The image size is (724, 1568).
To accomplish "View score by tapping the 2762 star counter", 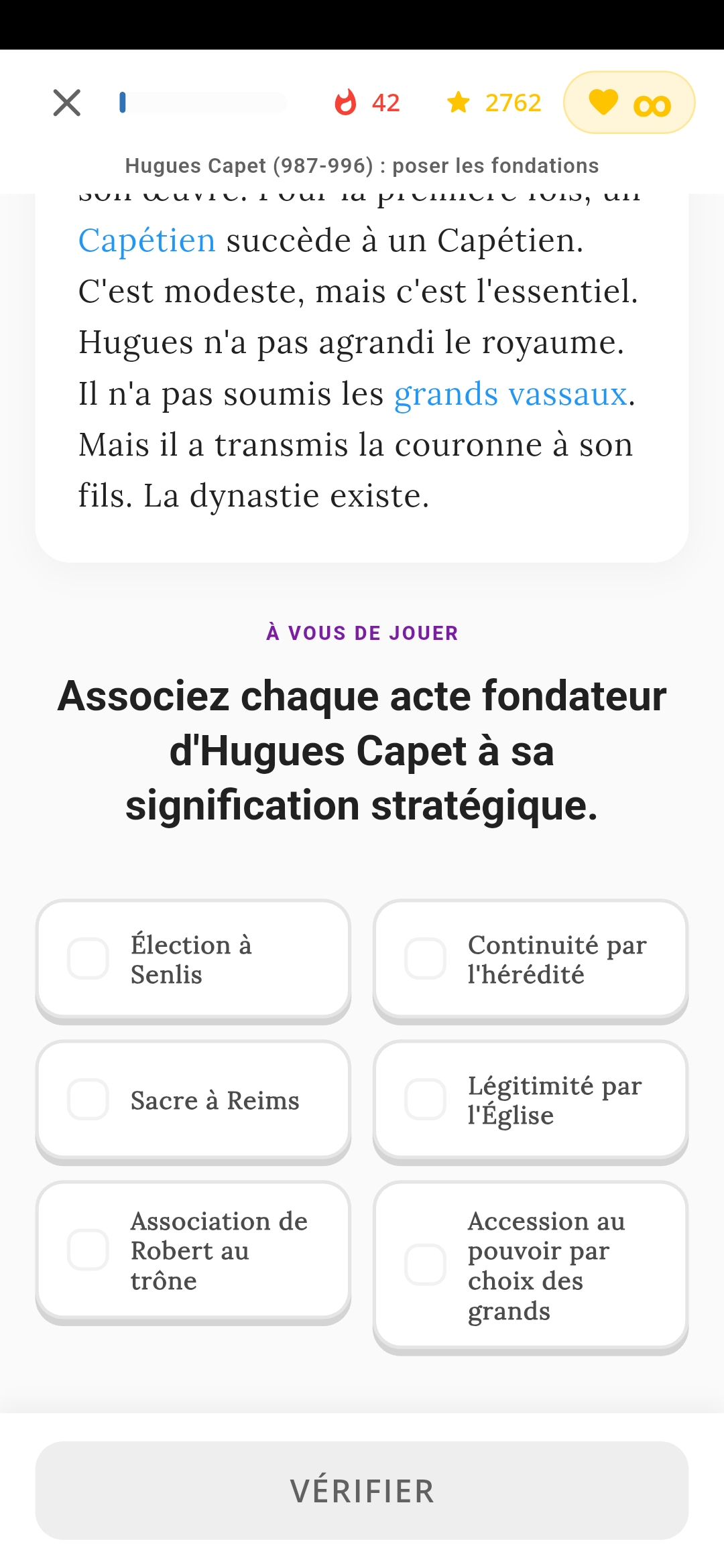I will [x=512, y=102].
